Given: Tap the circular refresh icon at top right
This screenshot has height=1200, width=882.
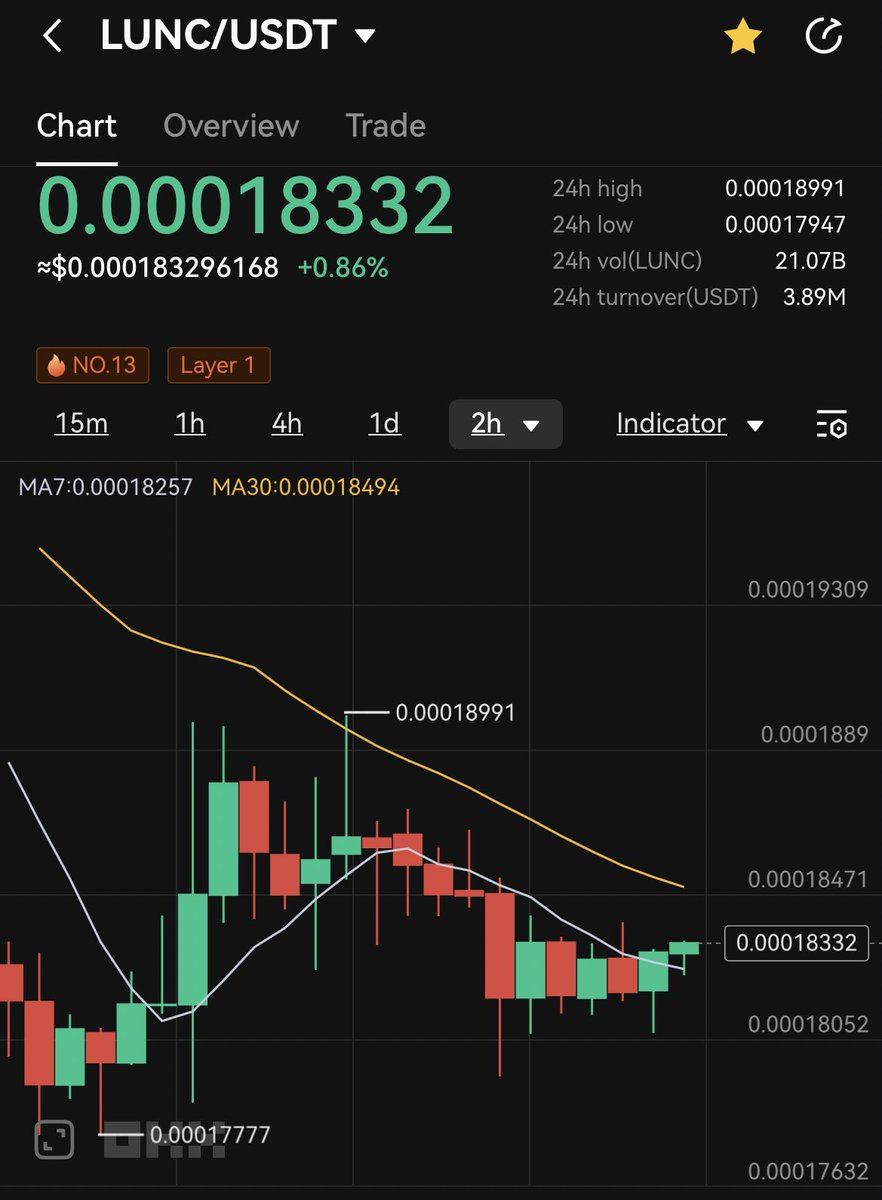Looking at the screenshot, I should tap(825, 38).
